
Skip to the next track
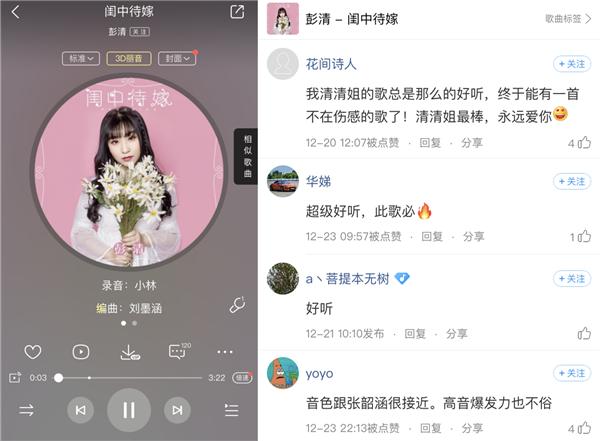[177, 409]
